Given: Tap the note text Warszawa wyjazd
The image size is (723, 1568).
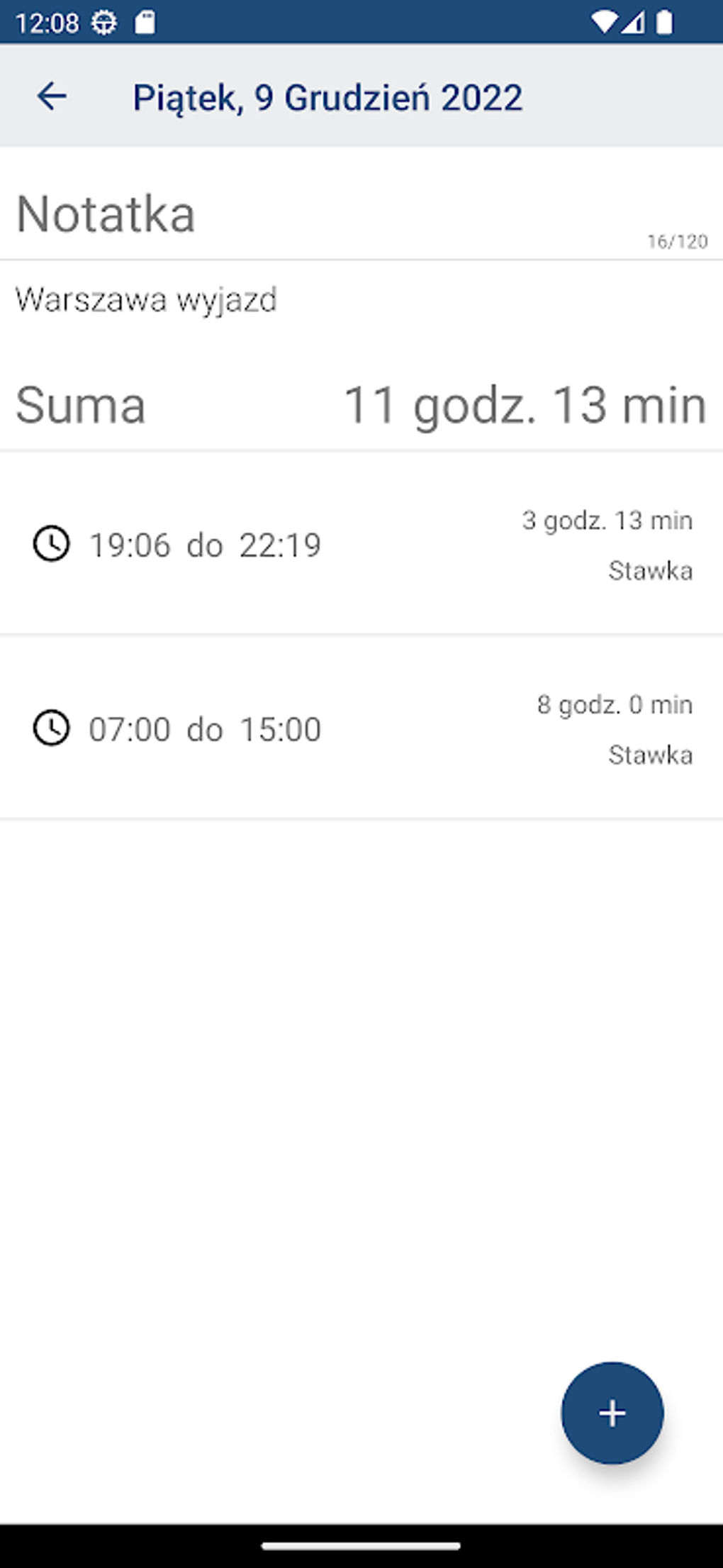Looking at the screenshot, I should pos(145,299).
